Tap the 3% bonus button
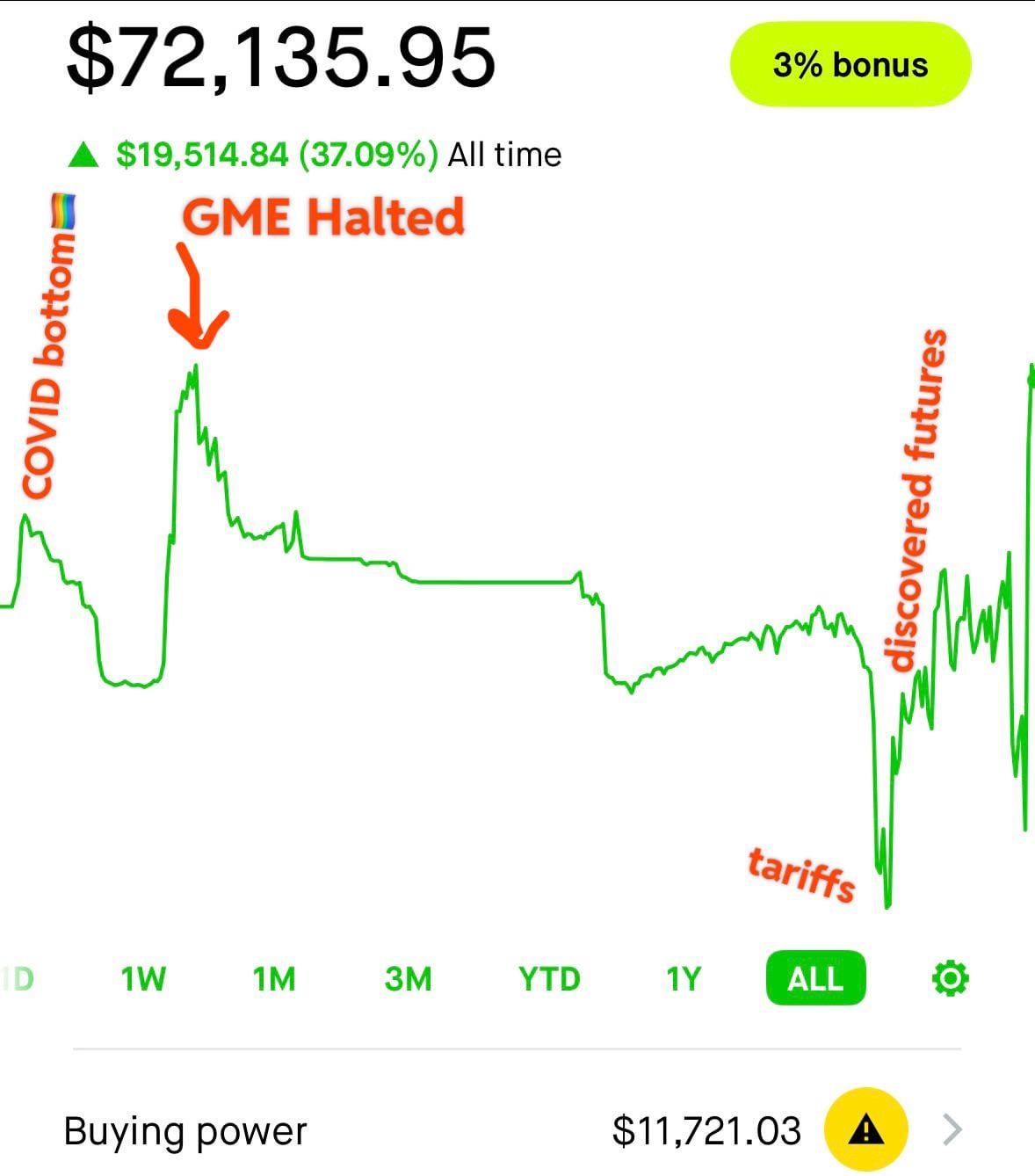 [850, 65]
